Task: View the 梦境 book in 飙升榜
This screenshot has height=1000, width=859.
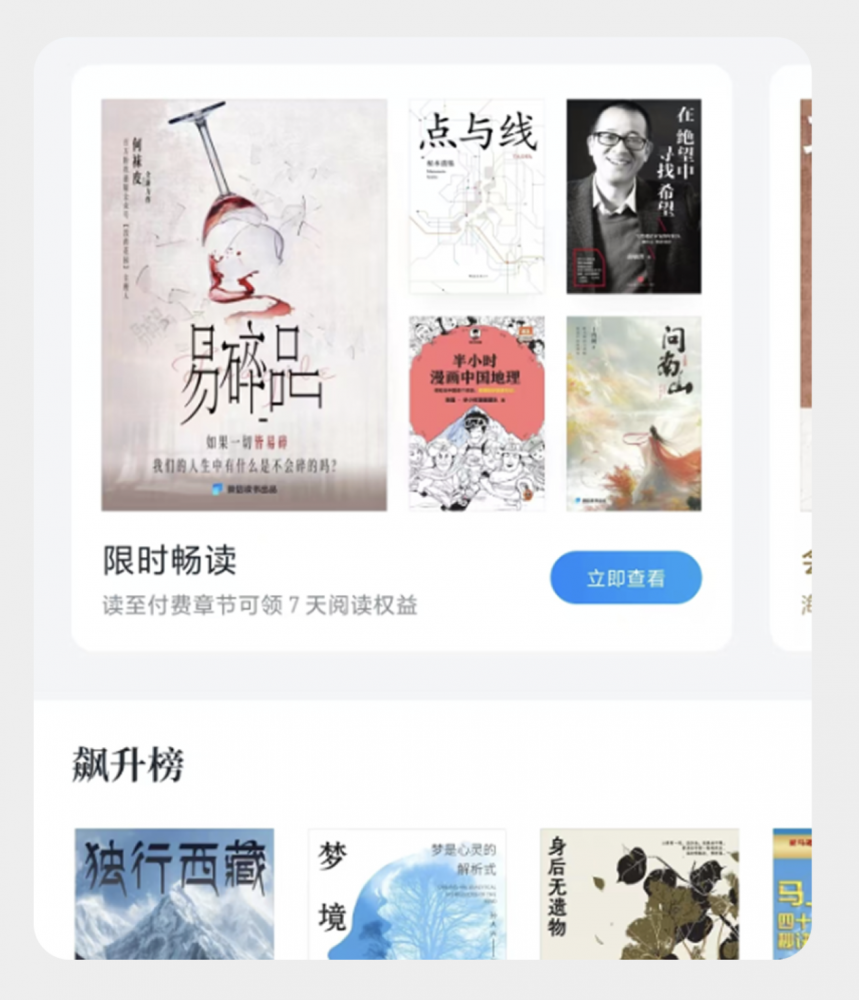Action: pos(407,893)
